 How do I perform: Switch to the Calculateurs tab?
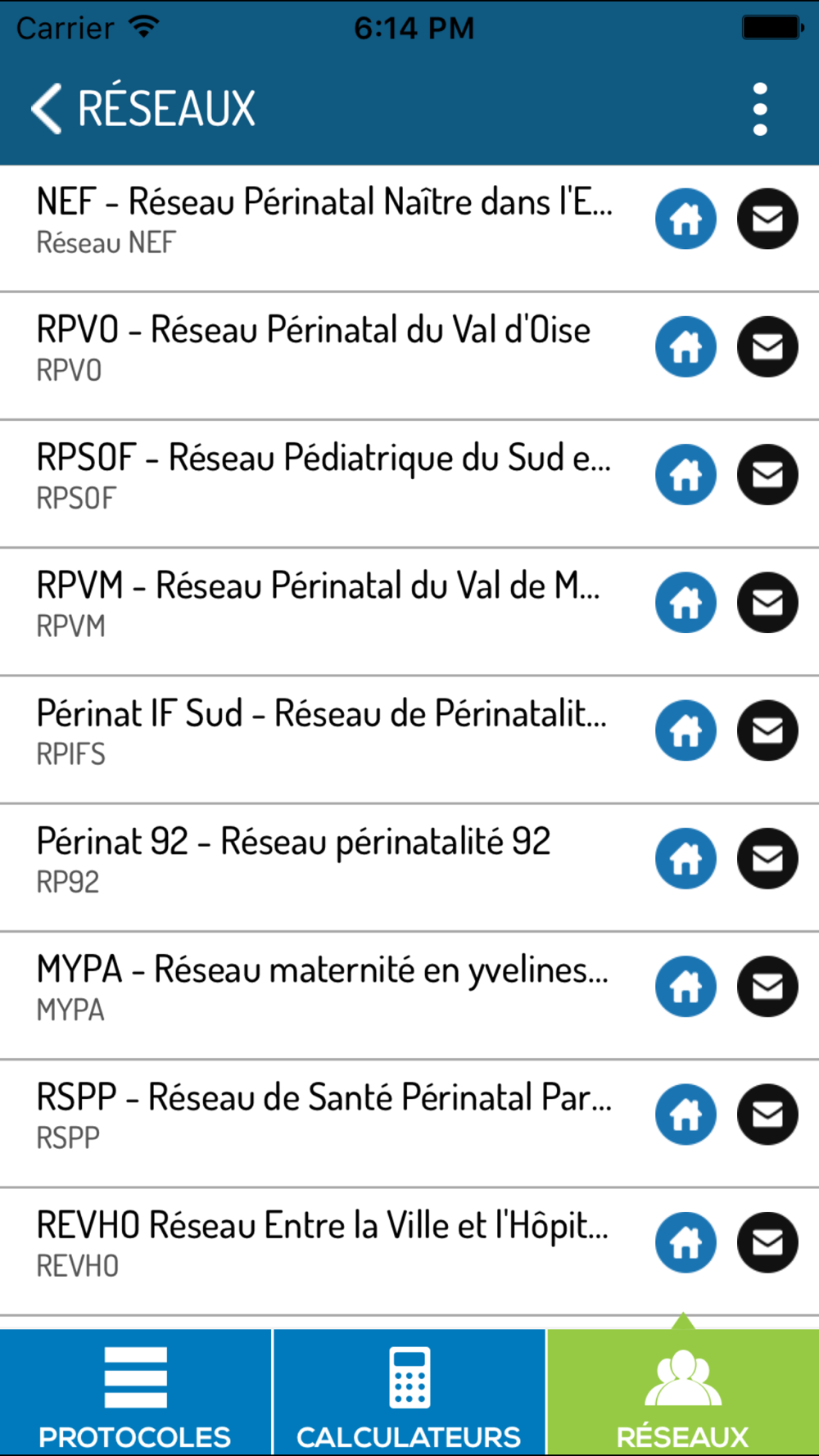[409, 1392]
